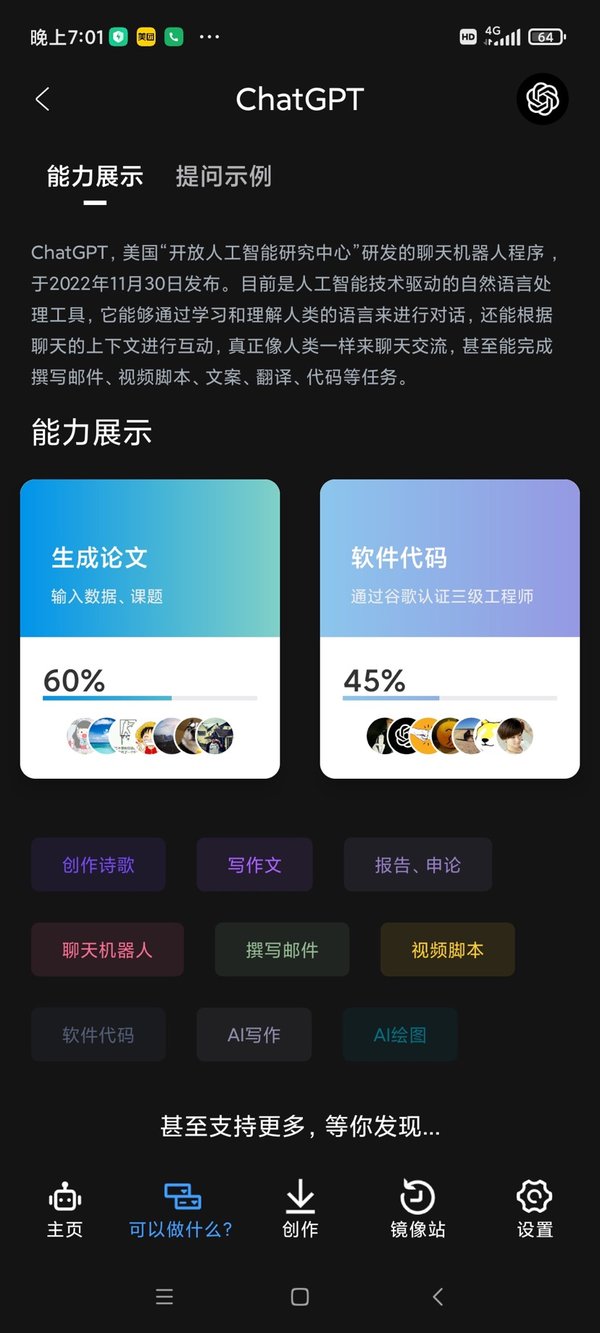Go back using the top-left arrow
Screen dimensions: 600x1333
tap(42, 99)
